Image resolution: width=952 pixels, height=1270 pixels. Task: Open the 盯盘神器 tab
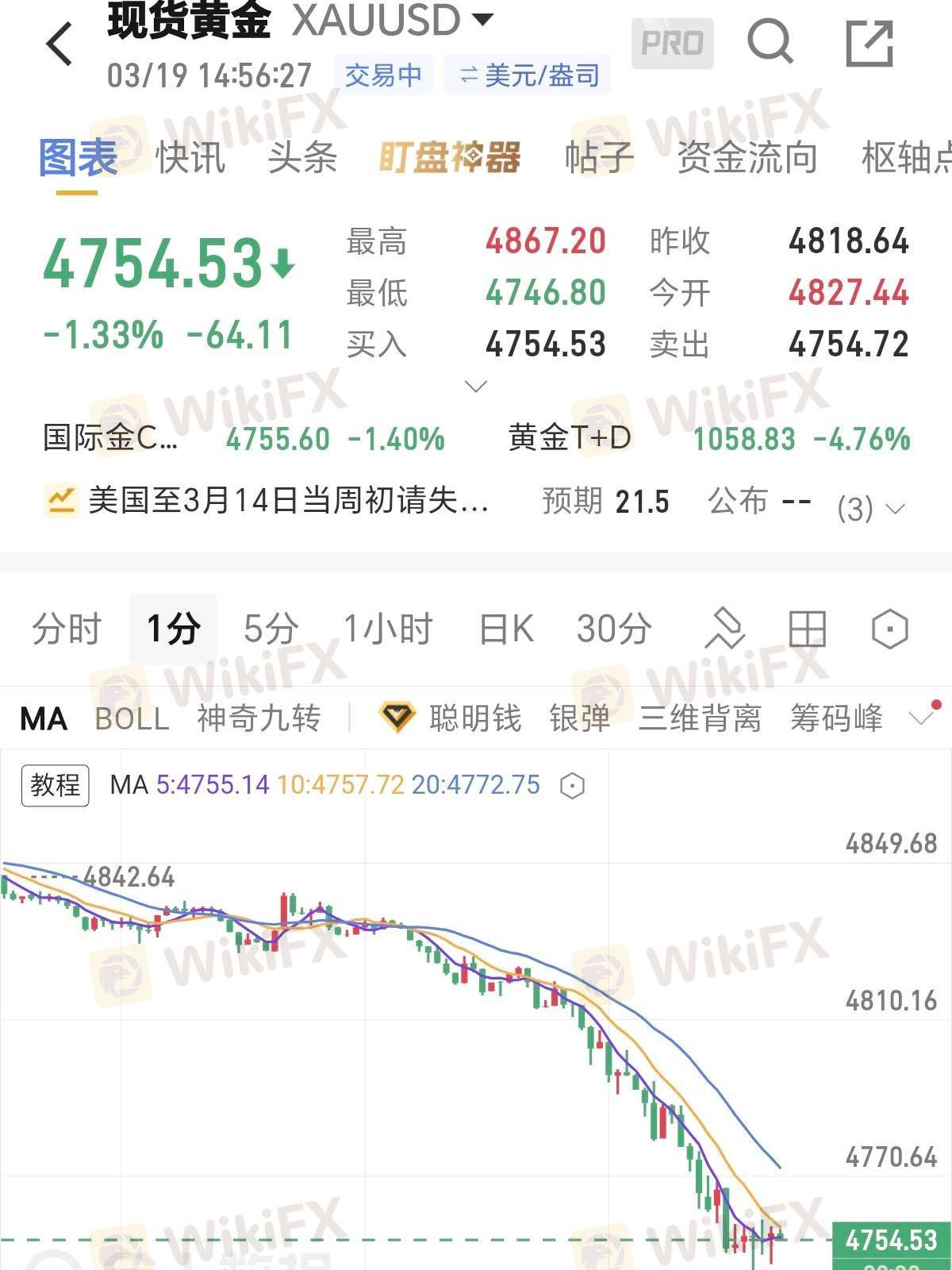point(450,157)
